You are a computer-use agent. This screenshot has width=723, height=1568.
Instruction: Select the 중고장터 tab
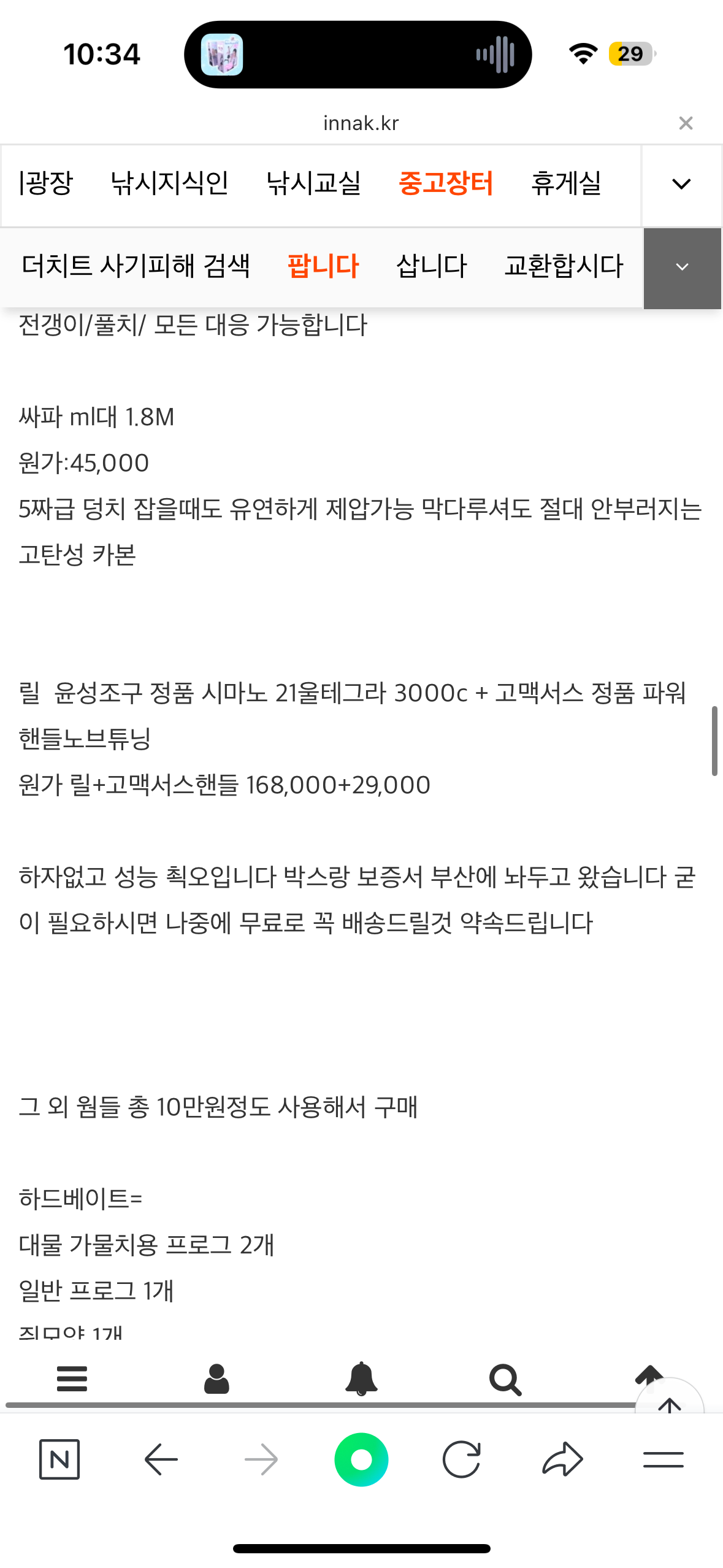pos(446,183)
